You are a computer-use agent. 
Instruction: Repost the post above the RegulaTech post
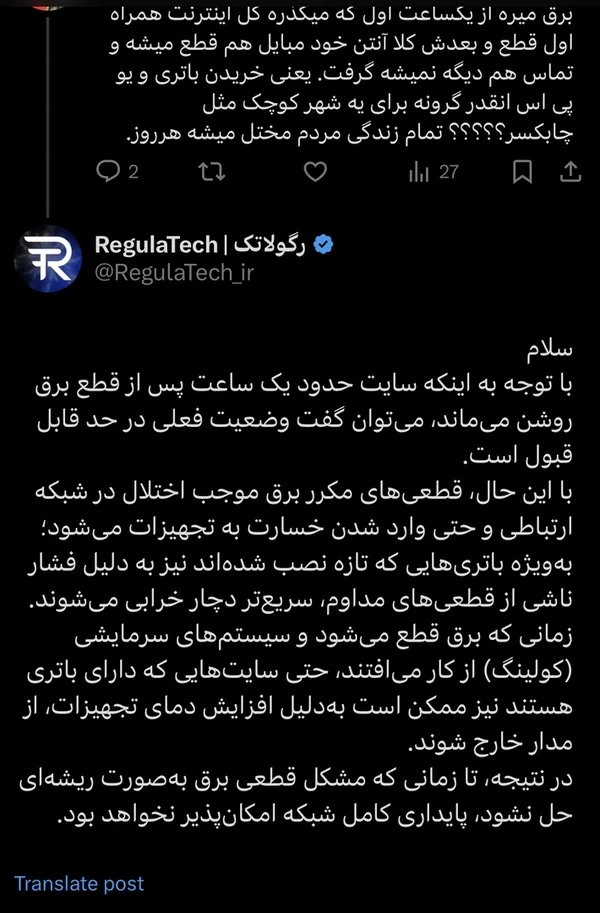click(x=212, y=172)
